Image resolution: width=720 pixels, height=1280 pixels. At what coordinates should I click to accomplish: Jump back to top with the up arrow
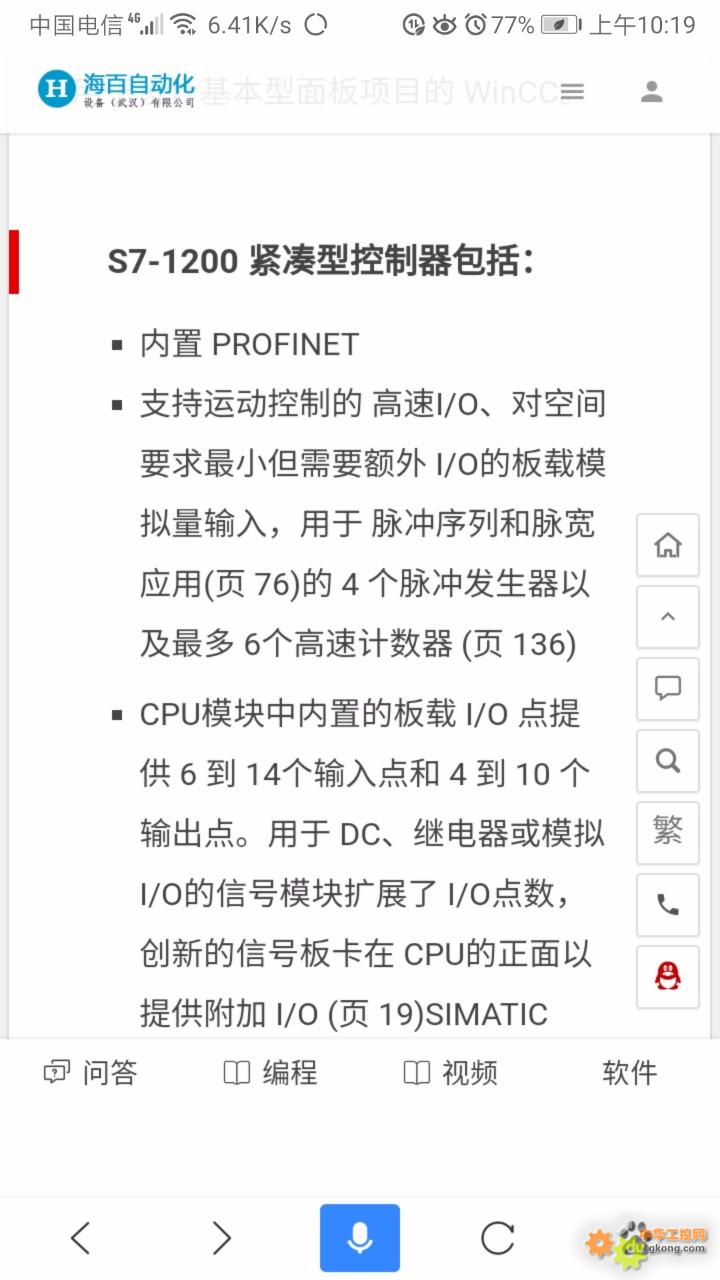[x=668, y=617]
